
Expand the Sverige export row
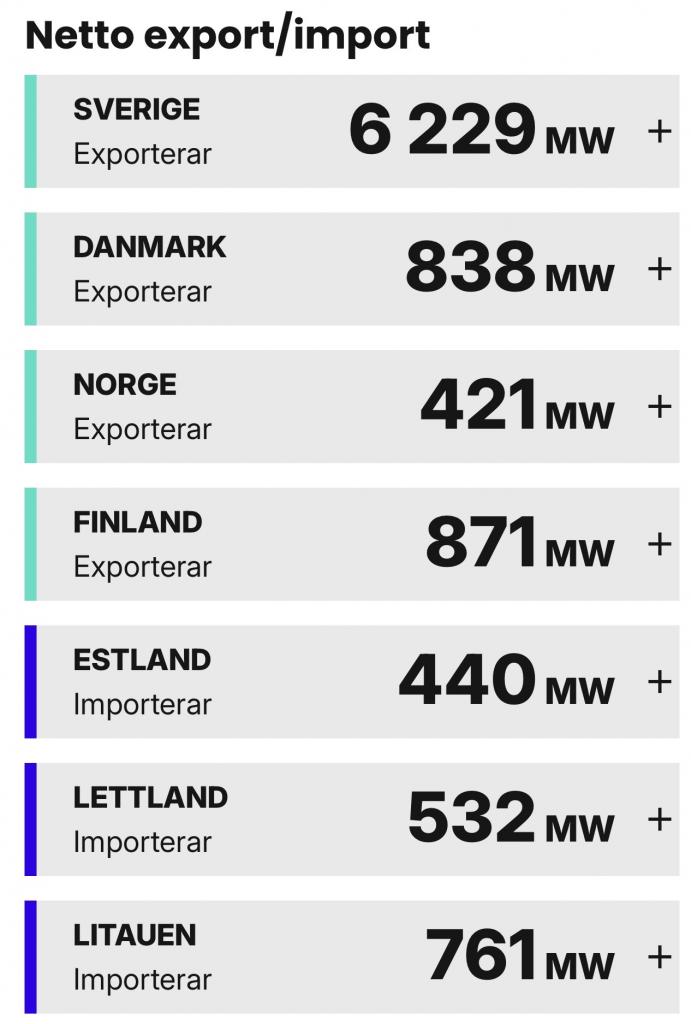click(x=659, y=131)
